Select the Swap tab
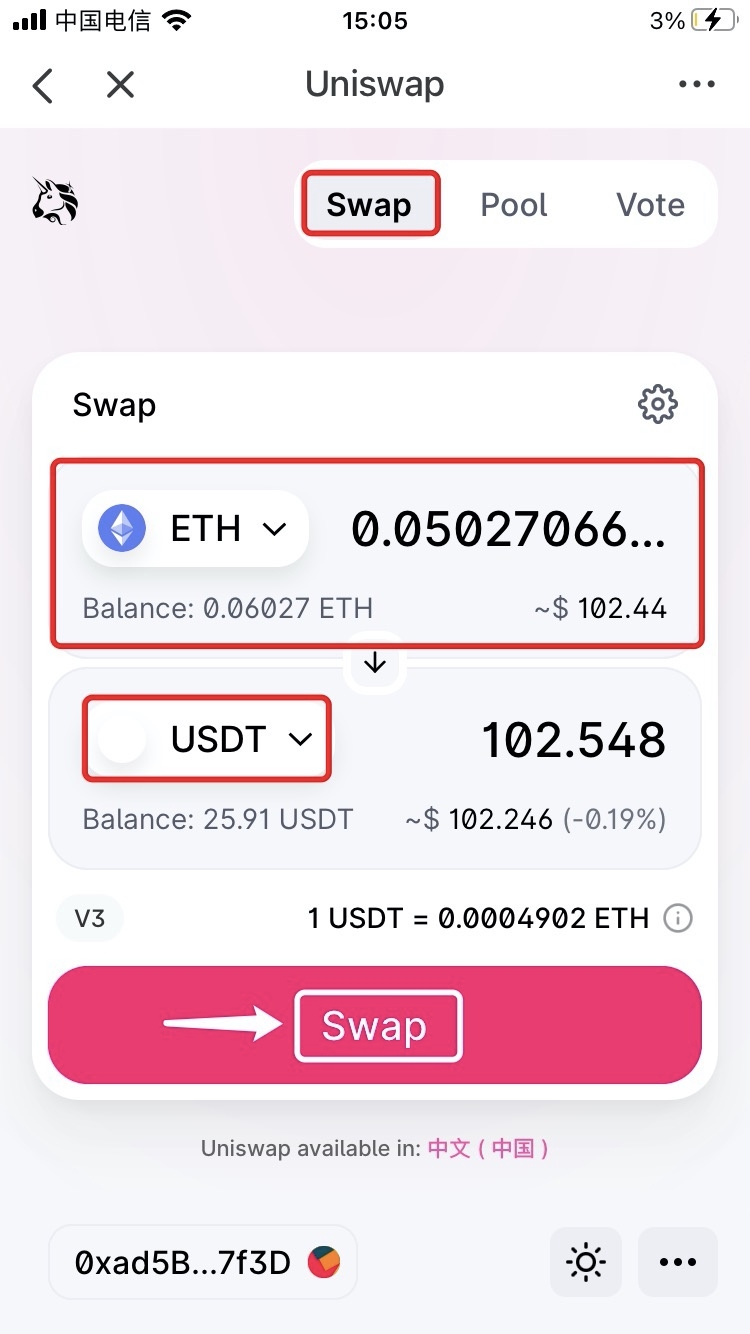The height and width of the screenshot is (1334, 750). (369, 205)
